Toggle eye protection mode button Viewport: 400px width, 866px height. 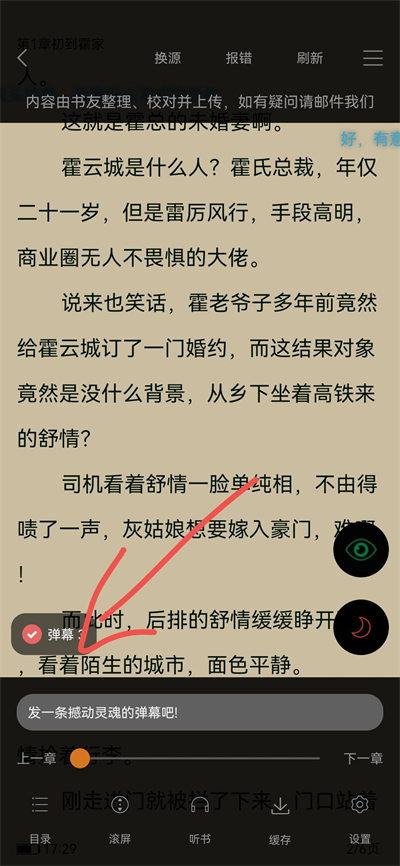point(361,550)
